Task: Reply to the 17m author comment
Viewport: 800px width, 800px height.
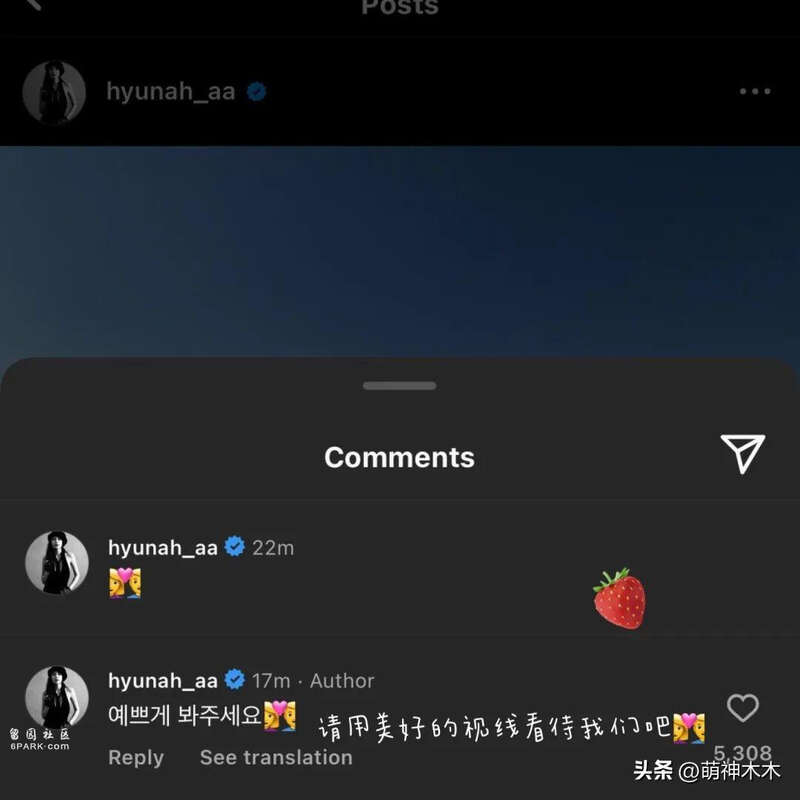Action: [x=135, y=758]
